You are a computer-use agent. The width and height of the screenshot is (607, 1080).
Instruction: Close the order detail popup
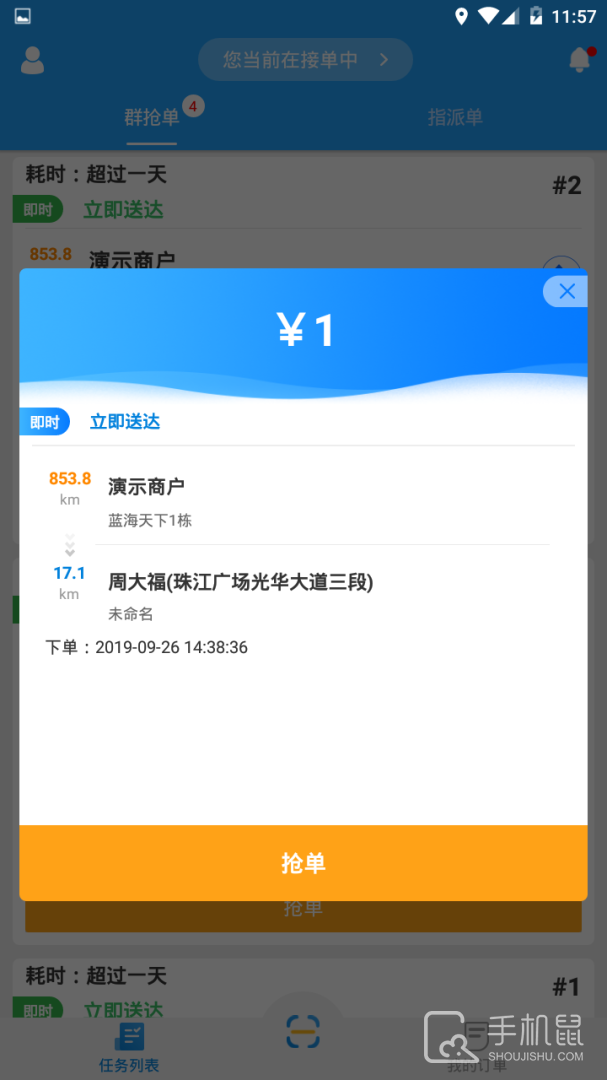[x=566, y=291]
